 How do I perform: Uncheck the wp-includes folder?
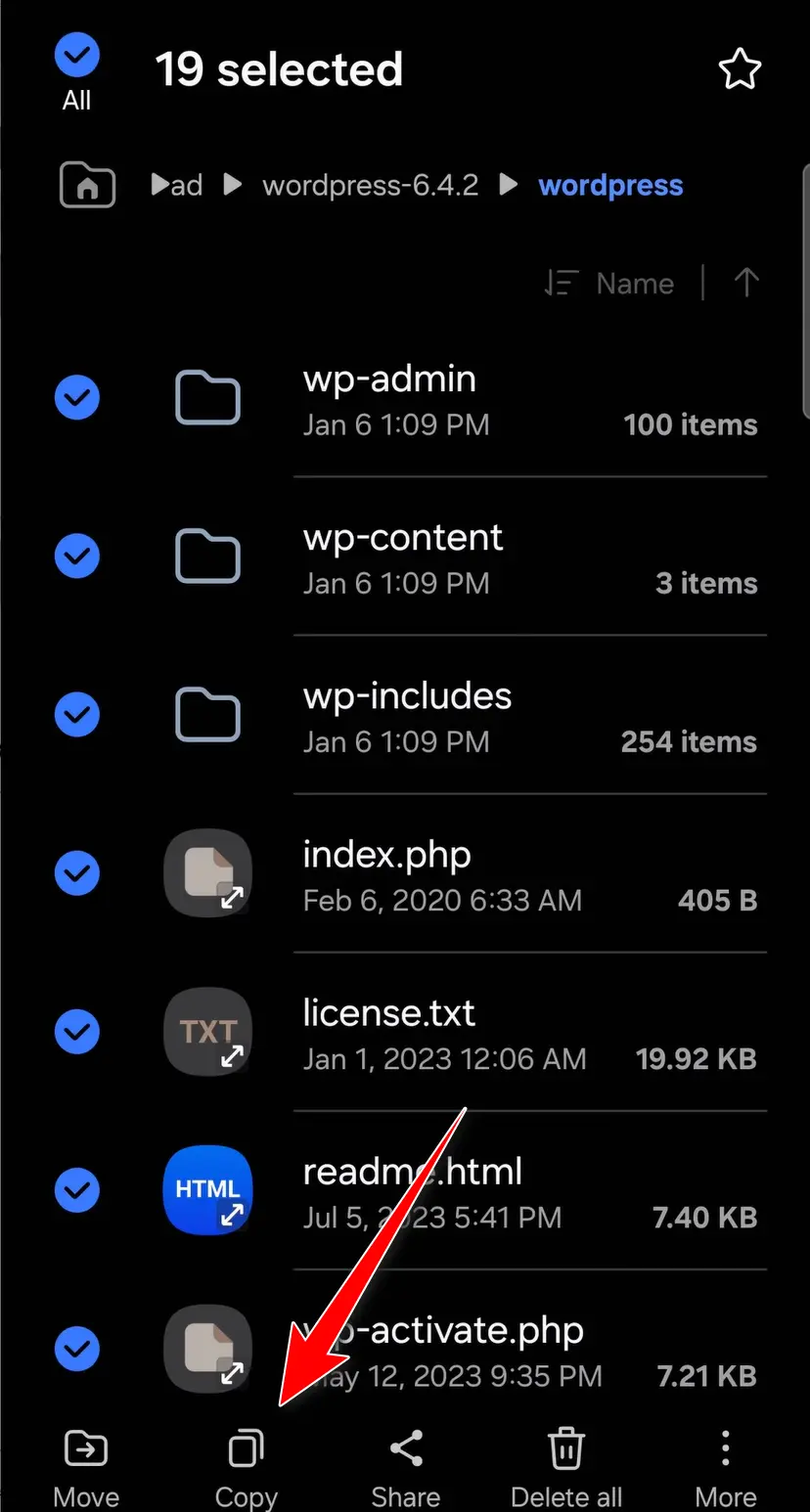click(77, 715)
